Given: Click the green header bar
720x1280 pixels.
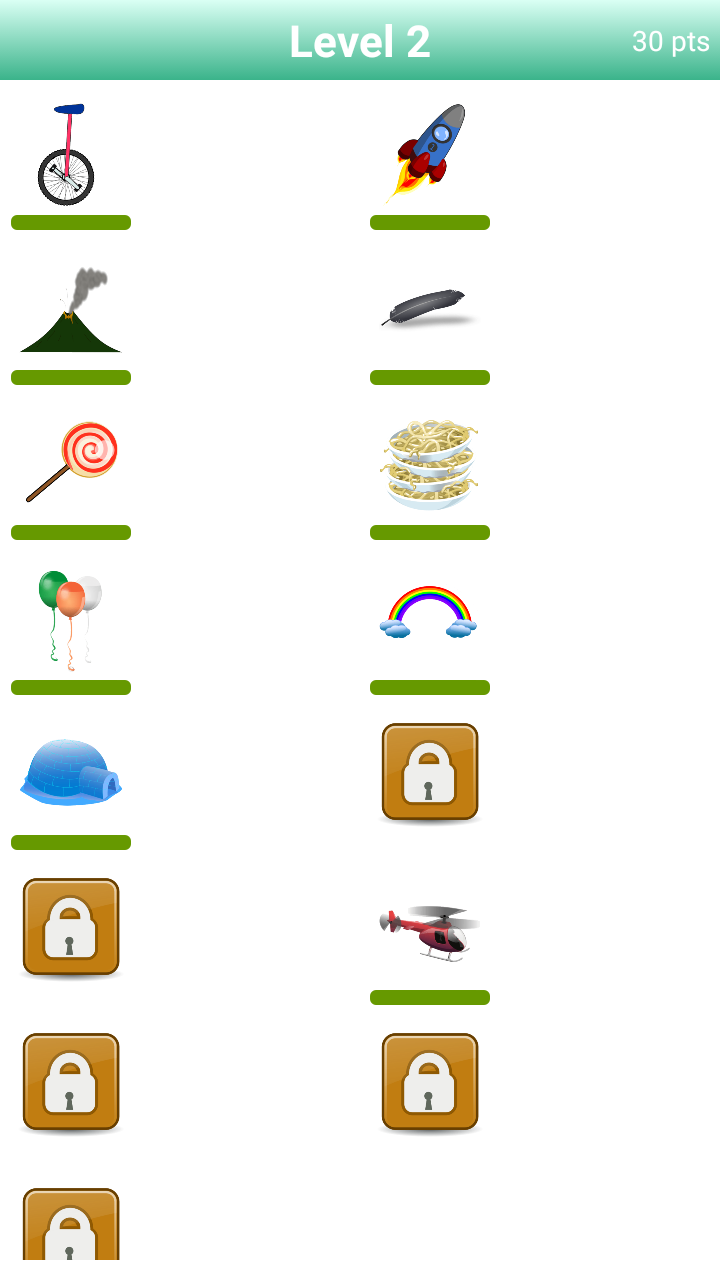Looking at the screenshot, I should click(x=200, y=40).
